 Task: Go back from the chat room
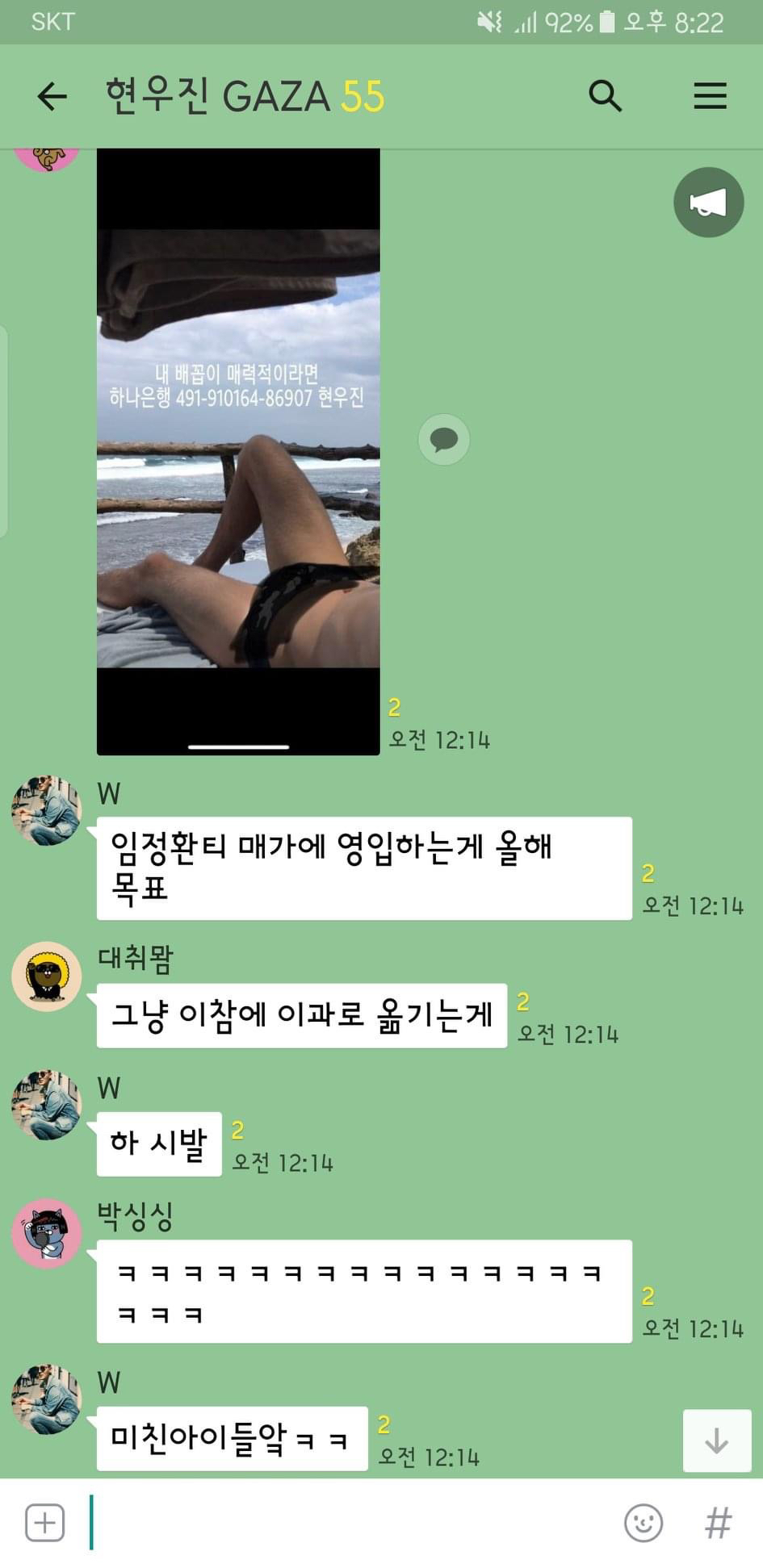tap(52, 97)
